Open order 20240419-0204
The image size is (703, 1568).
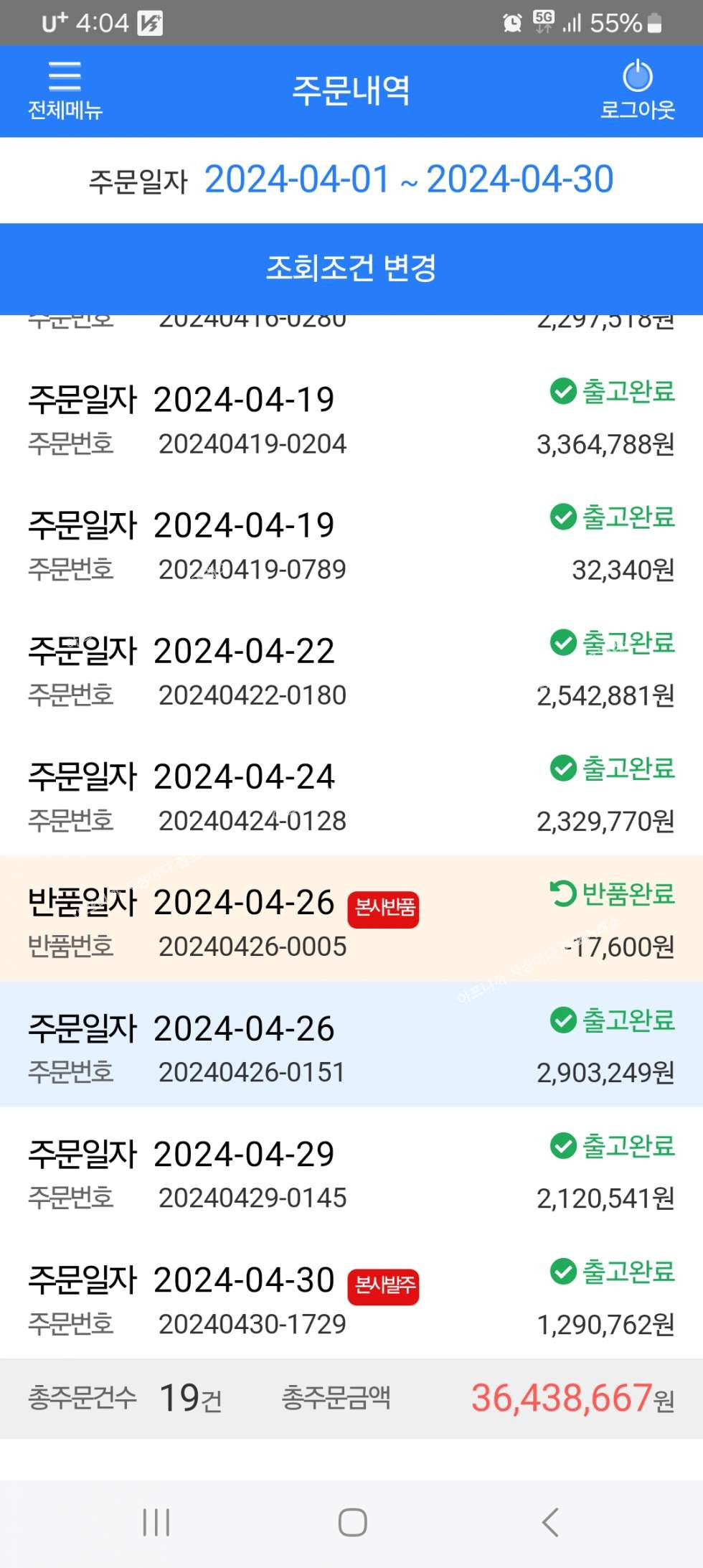pyautogui.click(x=351, y=421)
